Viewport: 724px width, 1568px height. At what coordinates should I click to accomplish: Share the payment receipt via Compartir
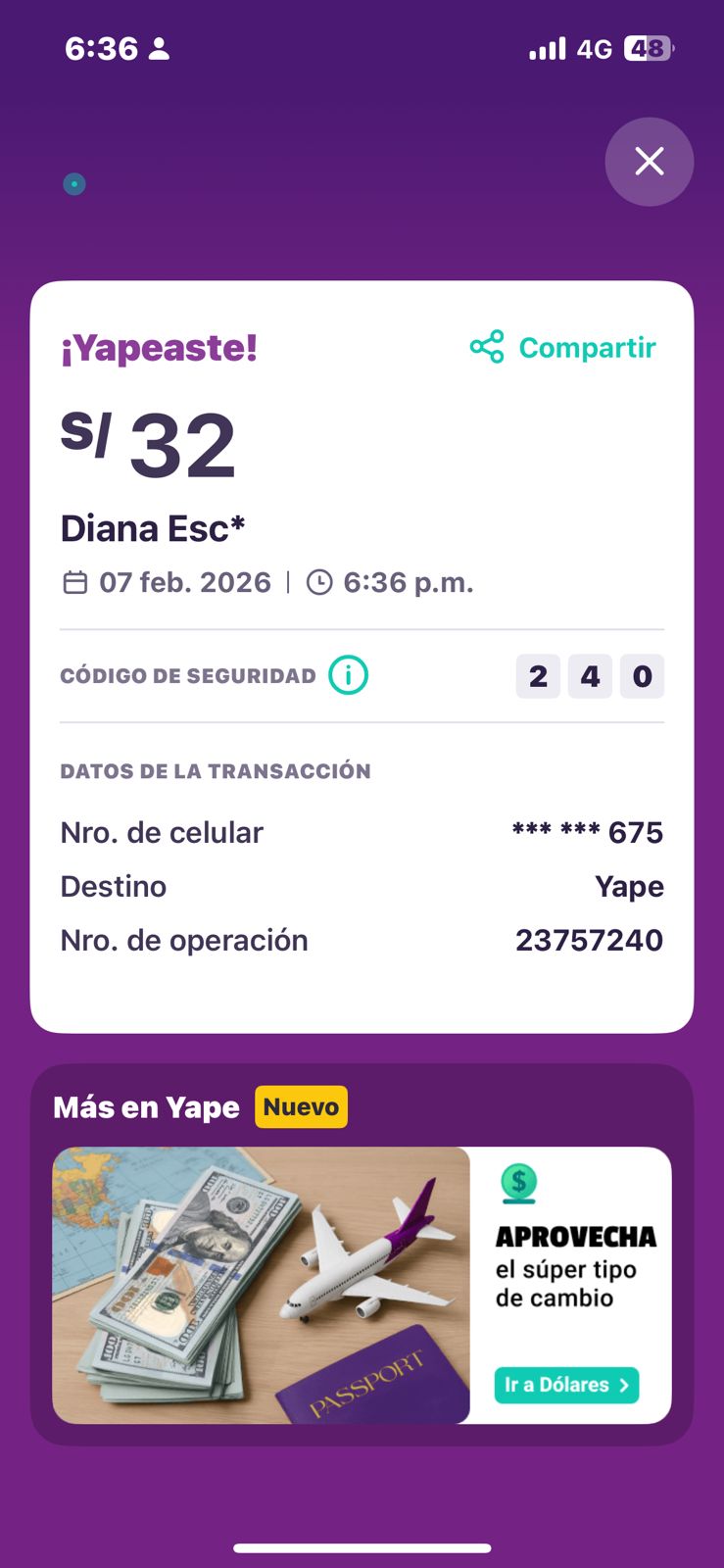(563, 348)
